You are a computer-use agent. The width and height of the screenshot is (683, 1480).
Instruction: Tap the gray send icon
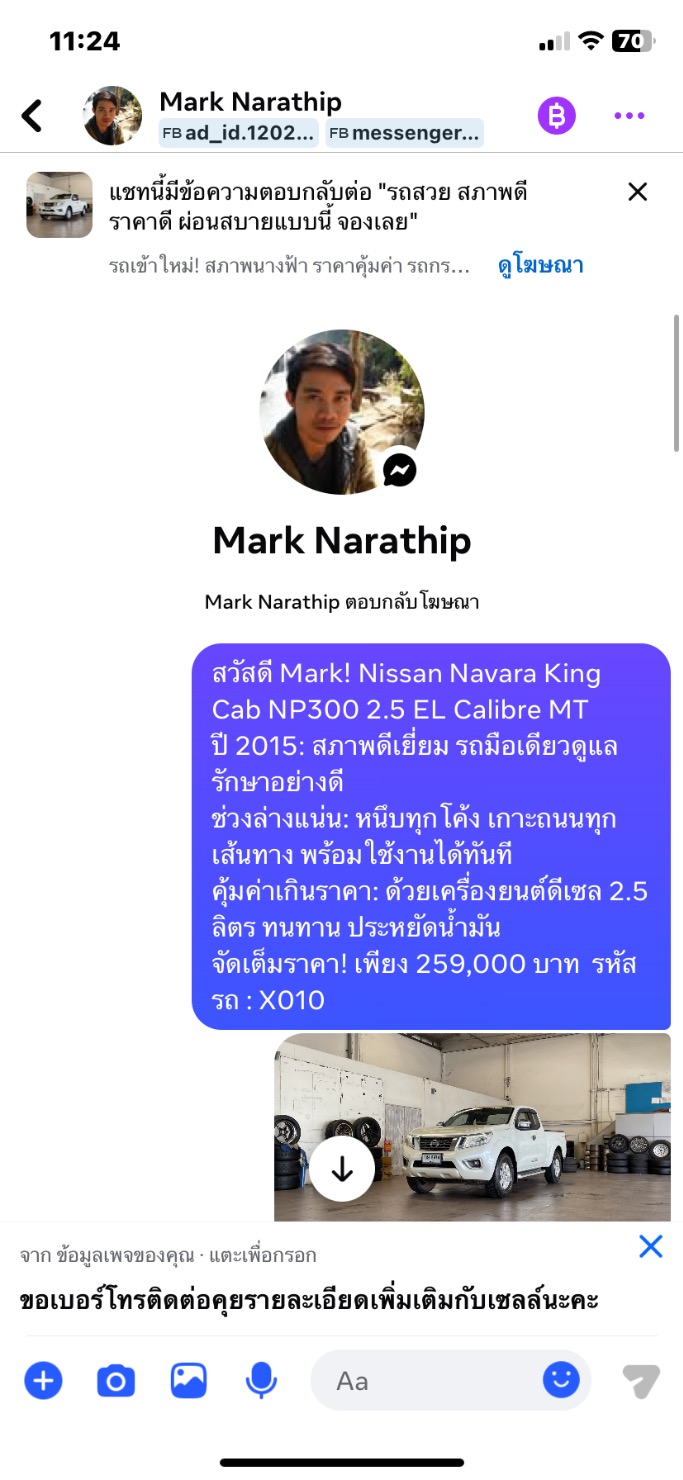coord(641,1381)
